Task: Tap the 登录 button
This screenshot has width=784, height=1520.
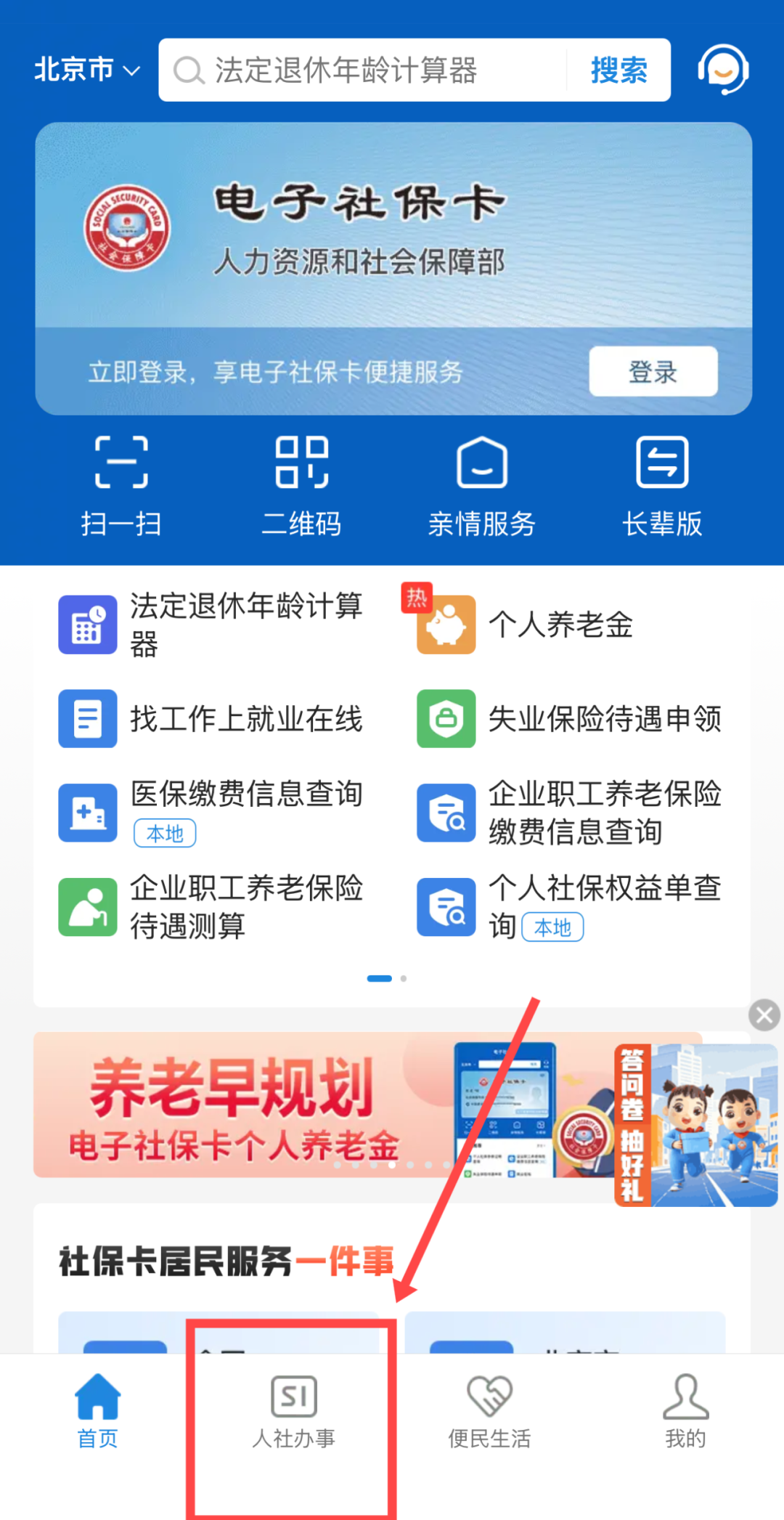Action: coord(653,372)
